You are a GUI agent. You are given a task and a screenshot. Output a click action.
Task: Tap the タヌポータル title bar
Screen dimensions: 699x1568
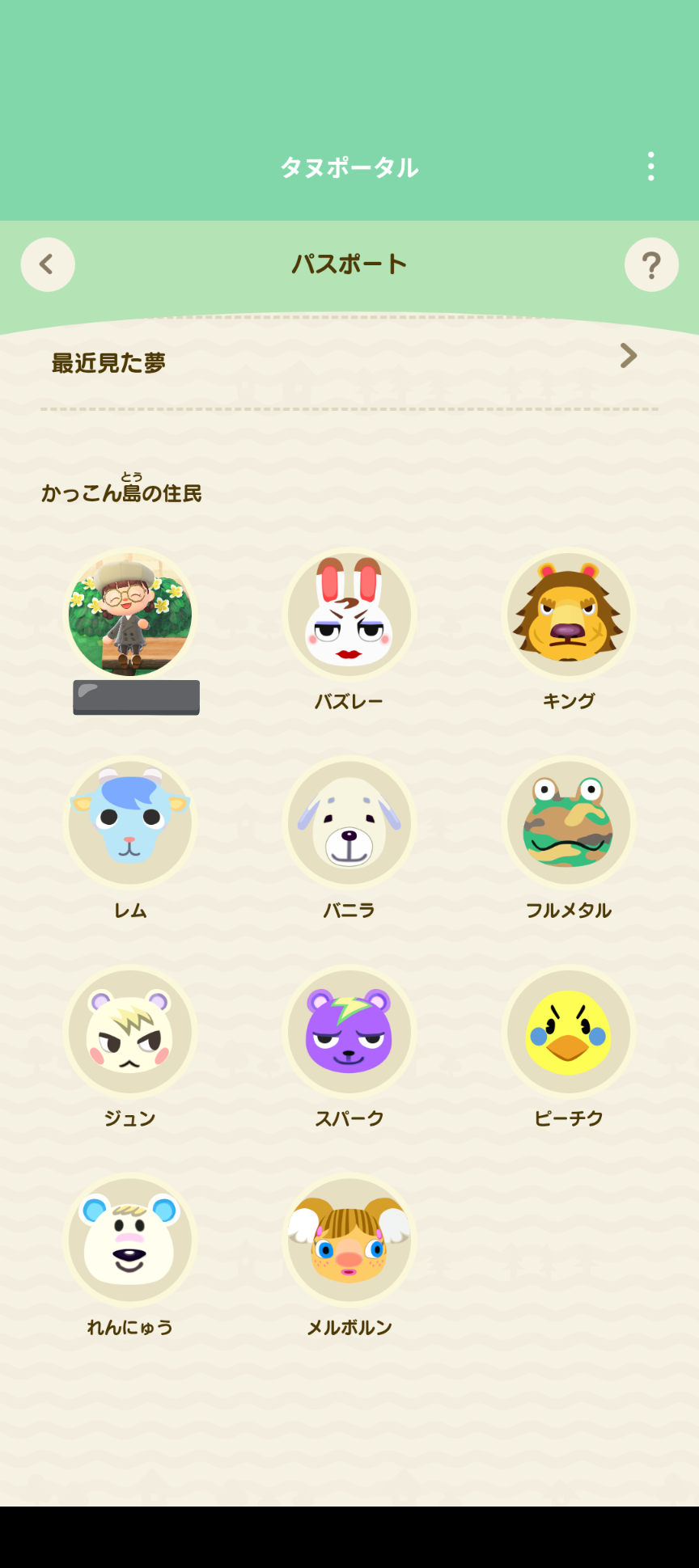tap(349, 168)
